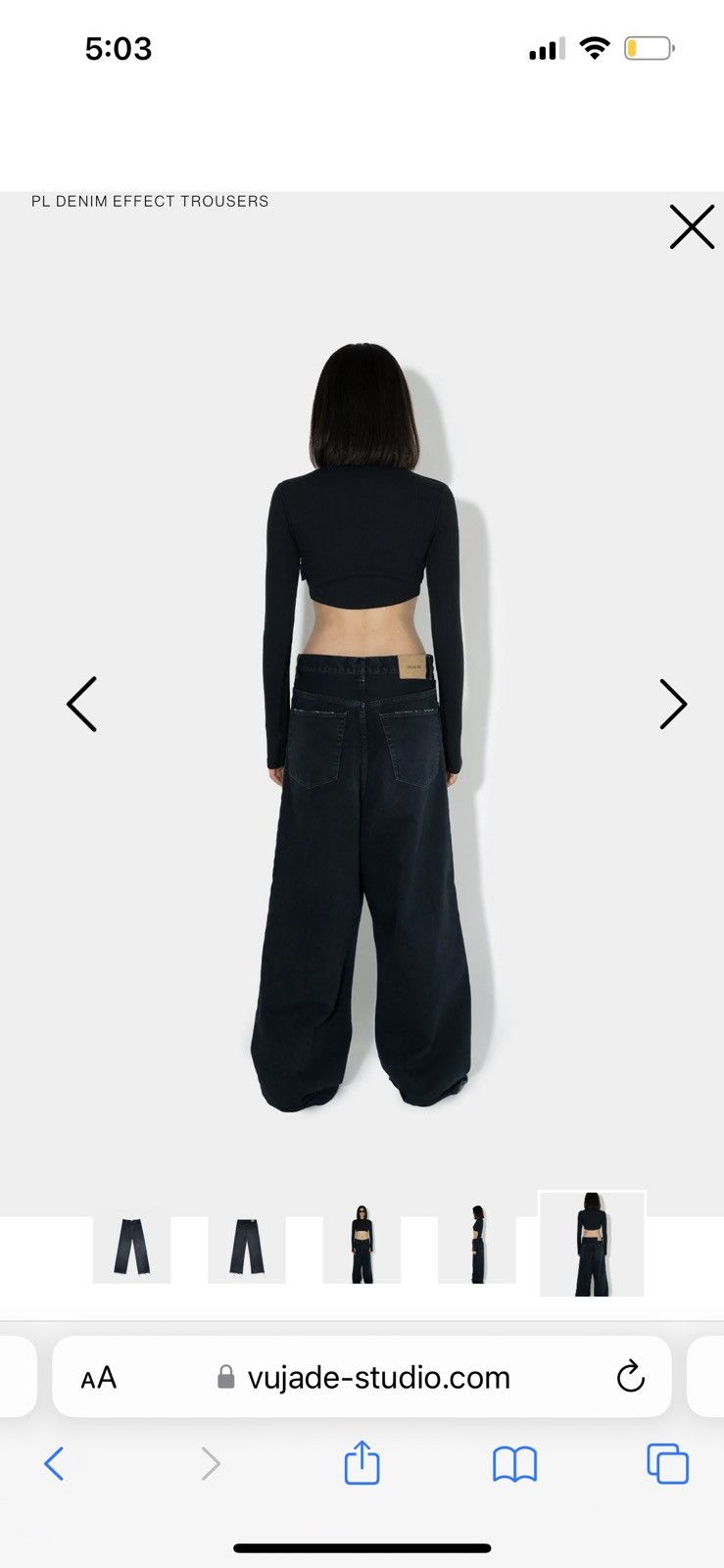Viewport: 724px width, 1568px height.
Task: Show all open tabs
Action: (668, 1464)
